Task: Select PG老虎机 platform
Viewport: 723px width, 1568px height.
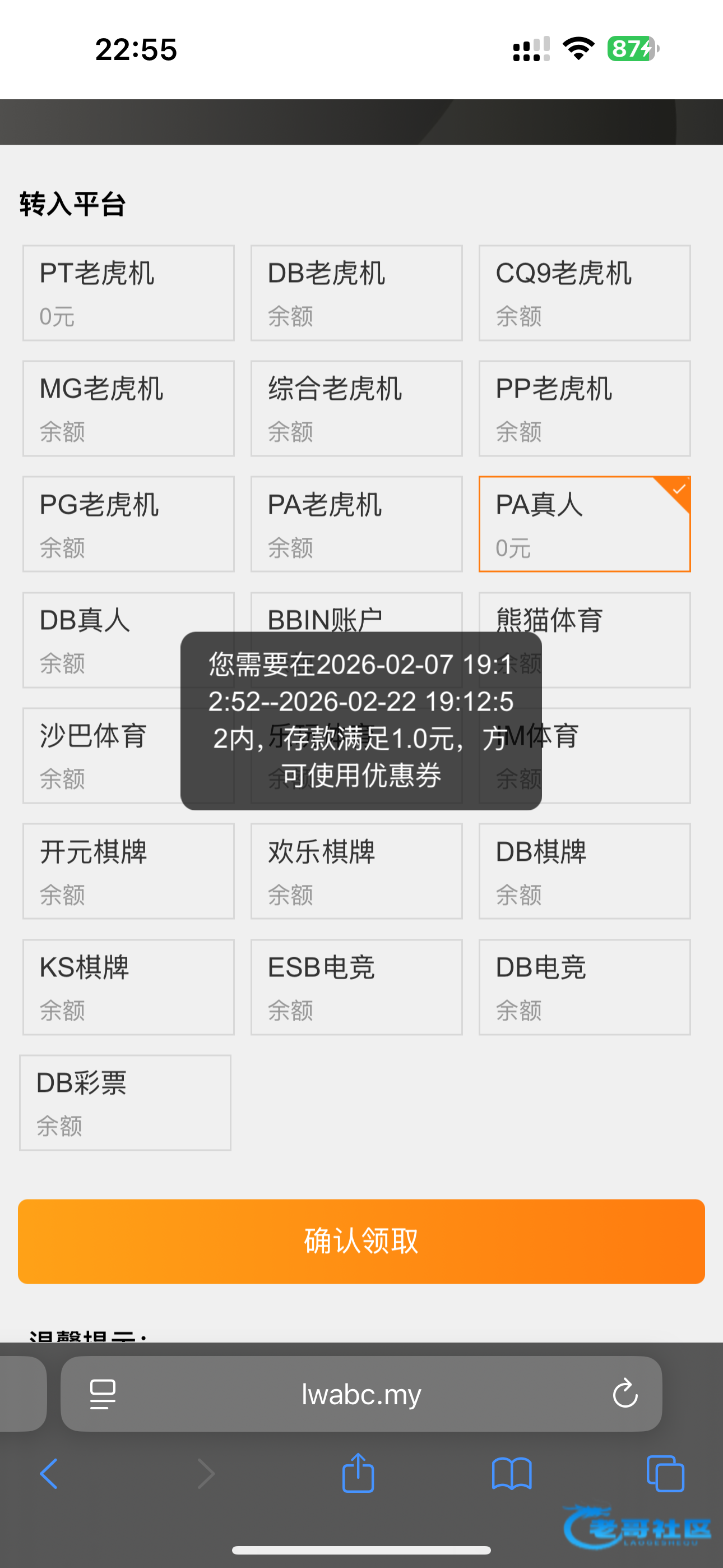Action: click(128, 524)
